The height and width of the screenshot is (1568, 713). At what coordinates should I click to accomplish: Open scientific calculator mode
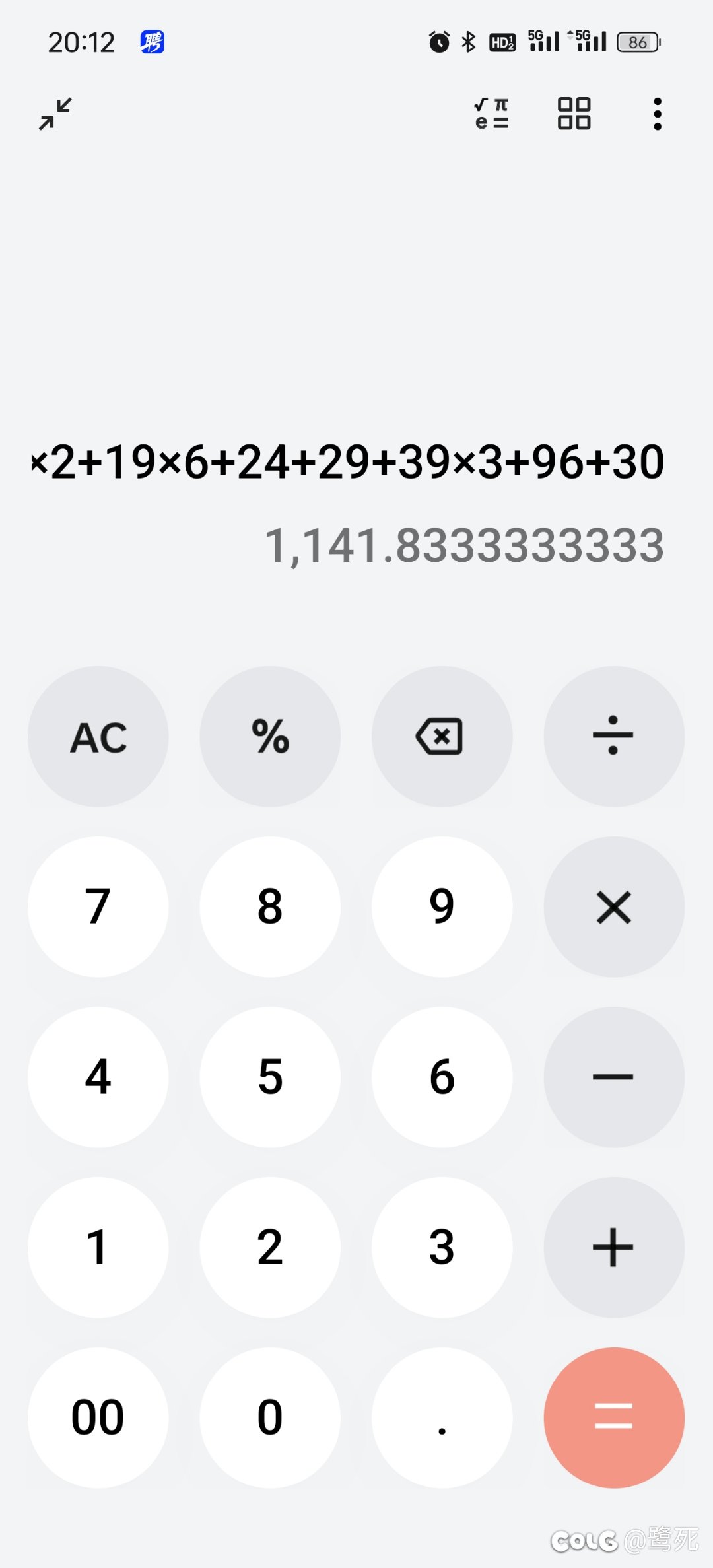[x=492, y=114]
